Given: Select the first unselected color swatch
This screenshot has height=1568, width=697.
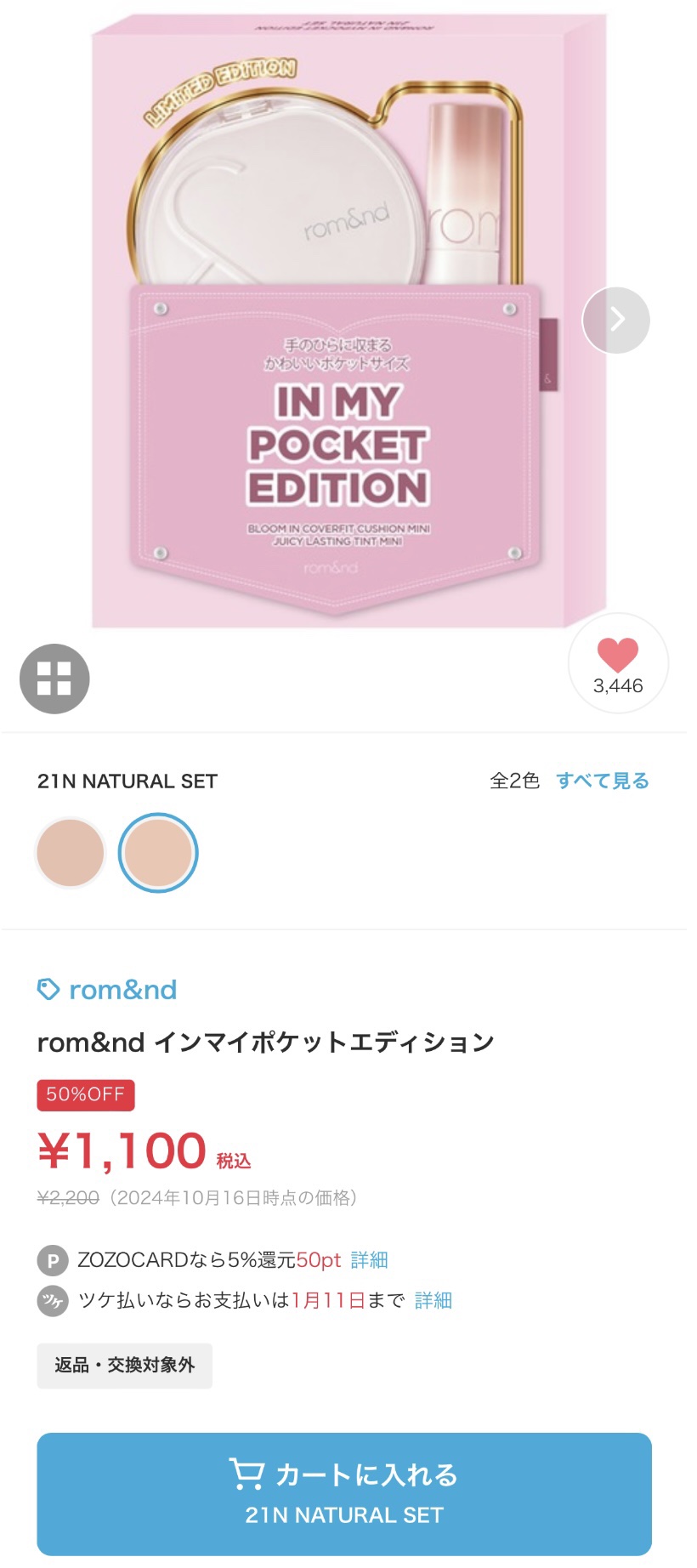Looking at the screenshot, I should [x=71, y=853].
